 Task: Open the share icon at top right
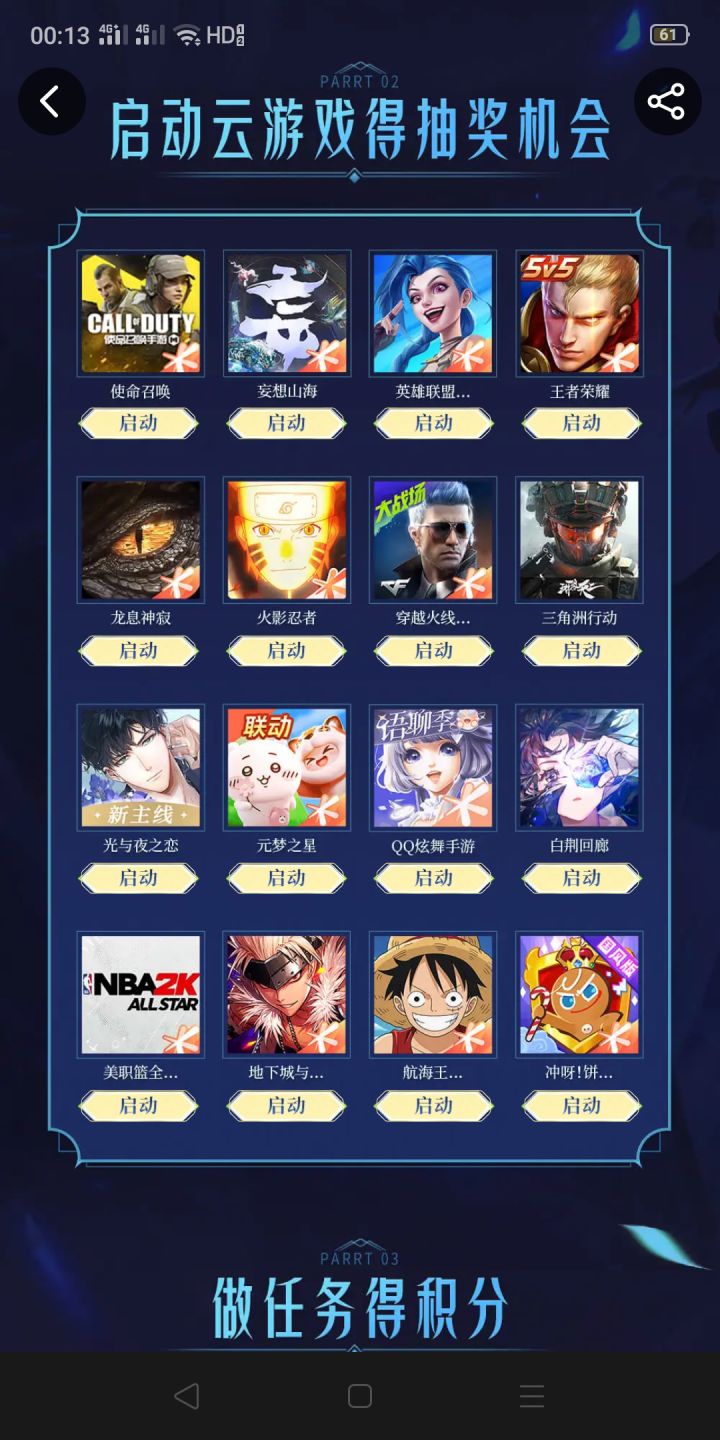pos(667,101)
